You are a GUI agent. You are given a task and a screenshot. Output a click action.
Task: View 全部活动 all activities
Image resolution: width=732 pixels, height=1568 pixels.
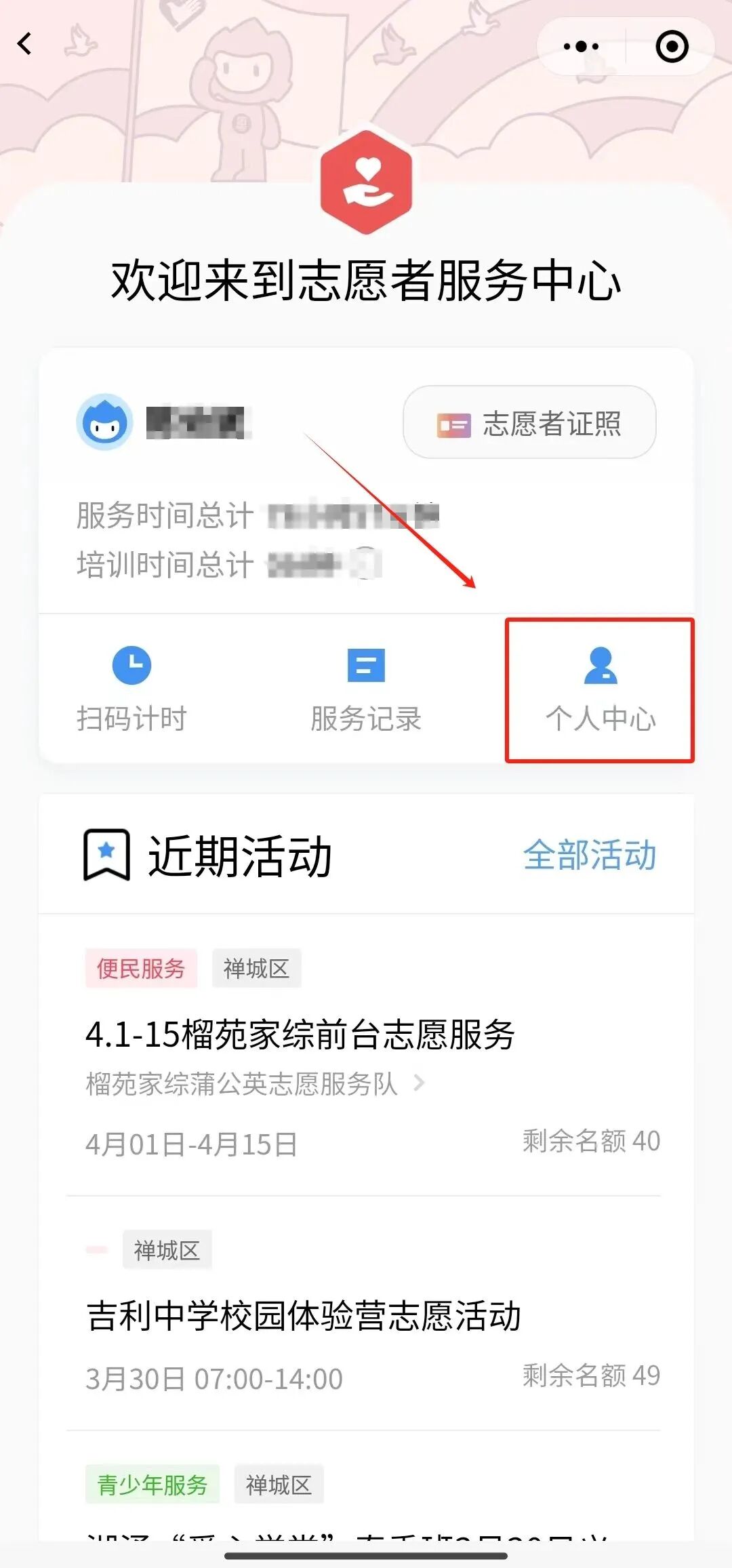point(590,855)
